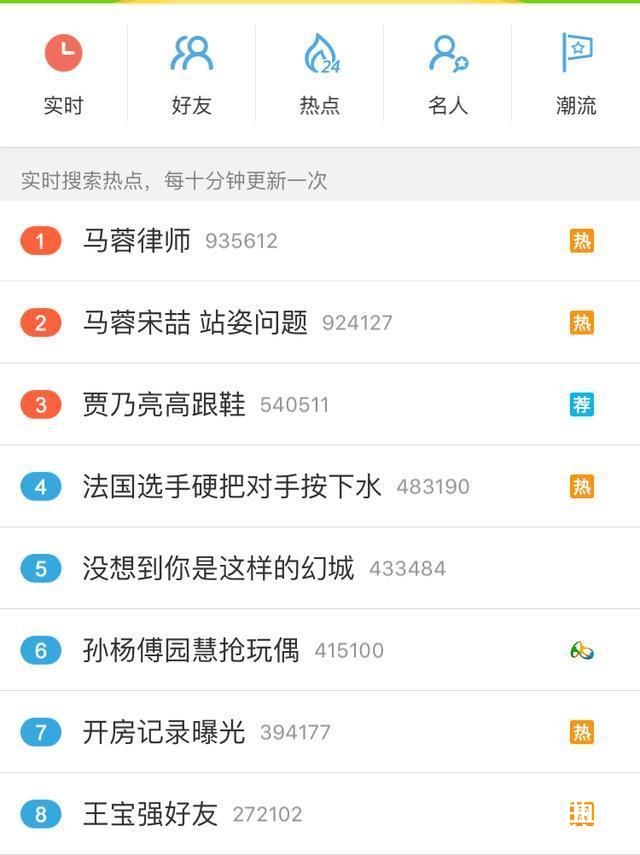This screenshot has height=855, width=640.
Task: View hot topic 开房记录曝光
Action: click(x=164, y=733)
